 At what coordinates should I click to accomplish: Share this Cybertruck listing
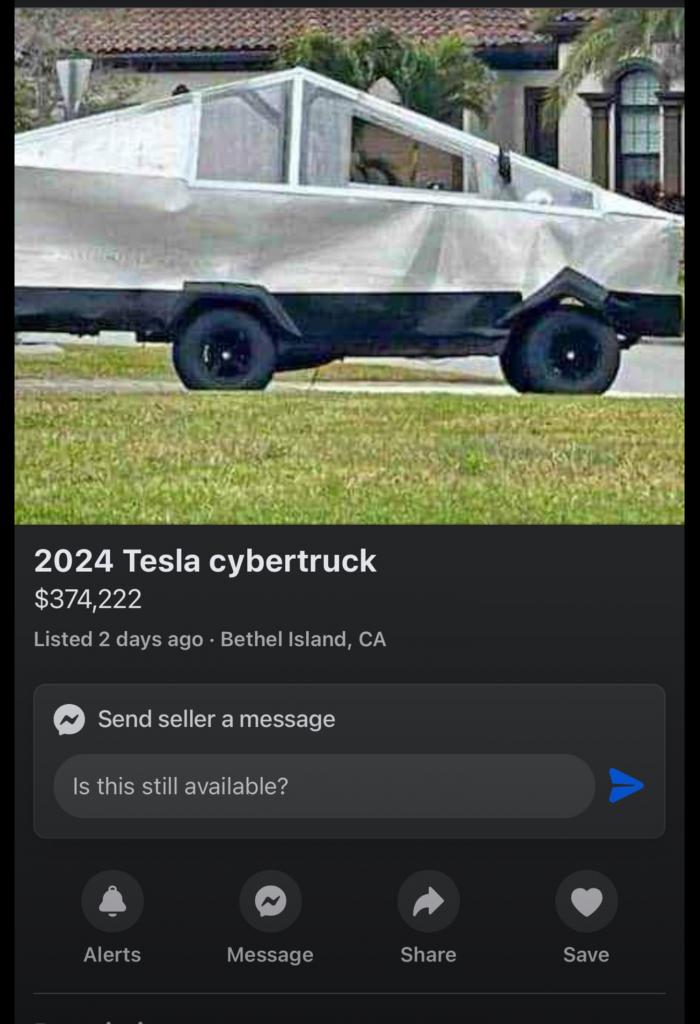pyautogui.click(x=428, y=902)
